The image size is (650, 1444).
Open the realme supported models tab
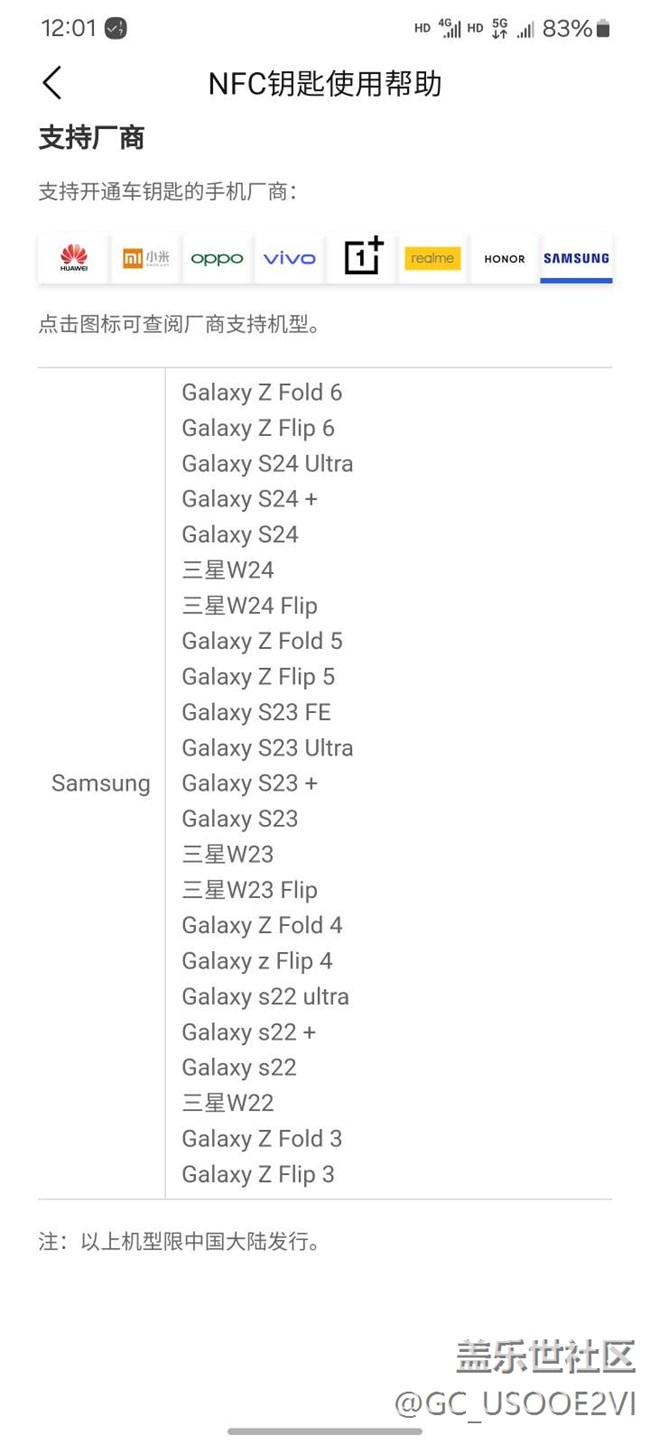click(433, 258)
